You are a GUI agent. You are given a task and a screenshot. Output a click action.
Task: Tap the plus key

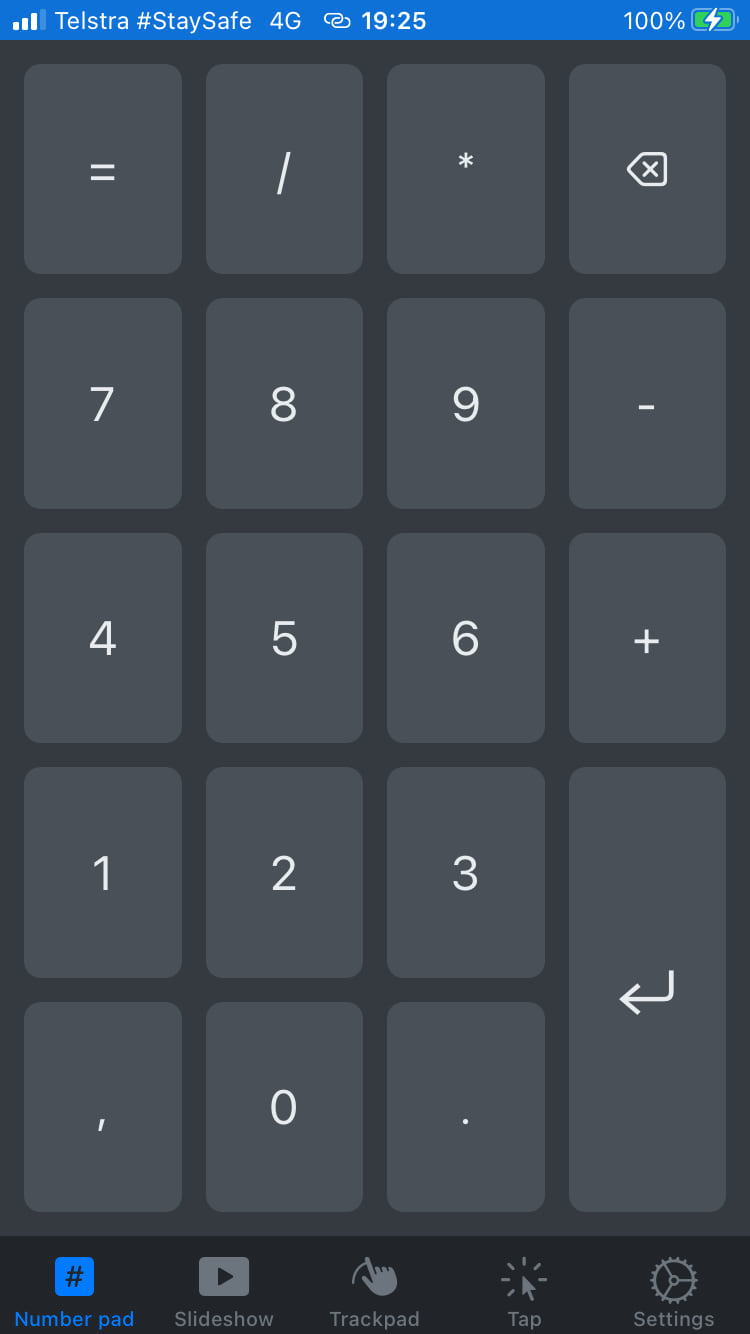pyautogui.click(x=647, y=638)
